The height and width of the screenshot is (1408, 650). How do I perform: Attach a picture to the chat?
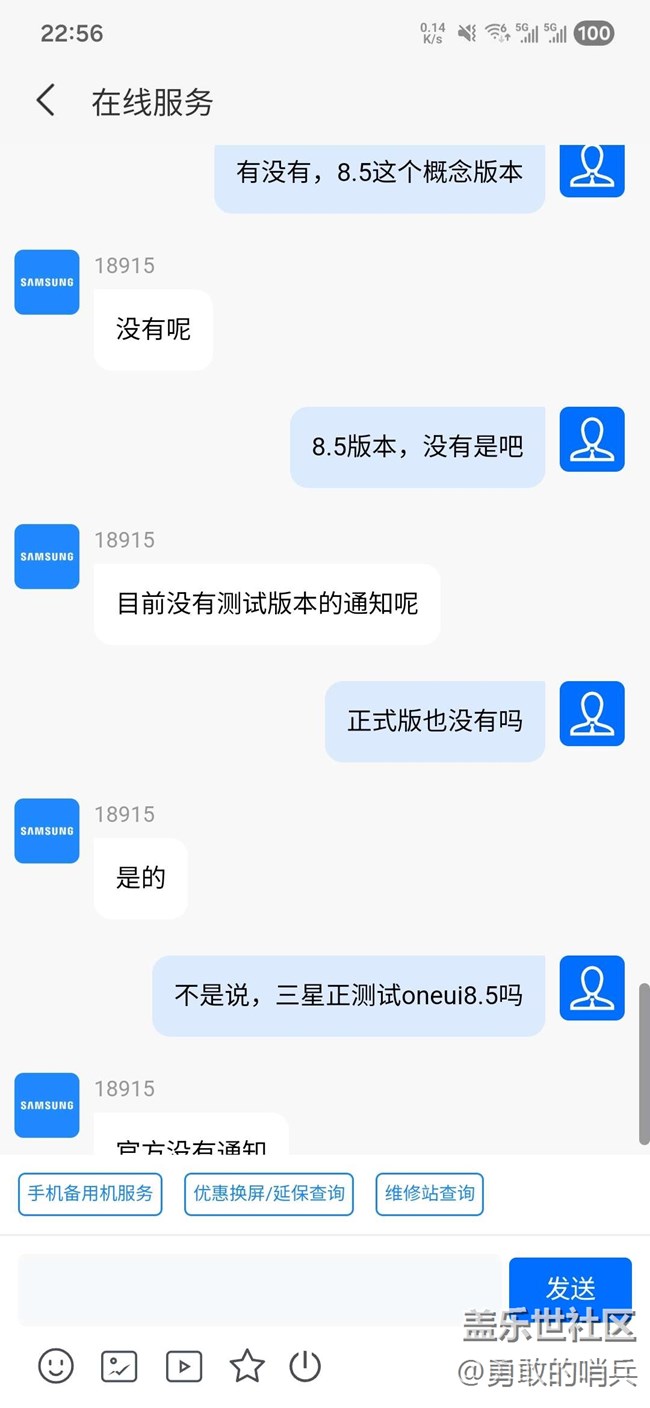click(x=119, y=1365)
